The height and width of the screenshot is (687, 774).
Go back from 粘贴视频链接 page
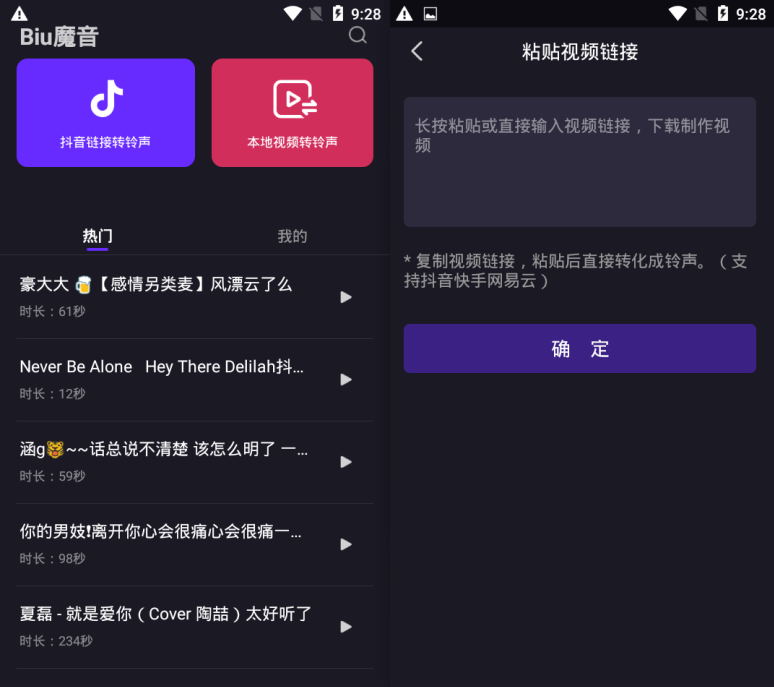tap(417, 52)
